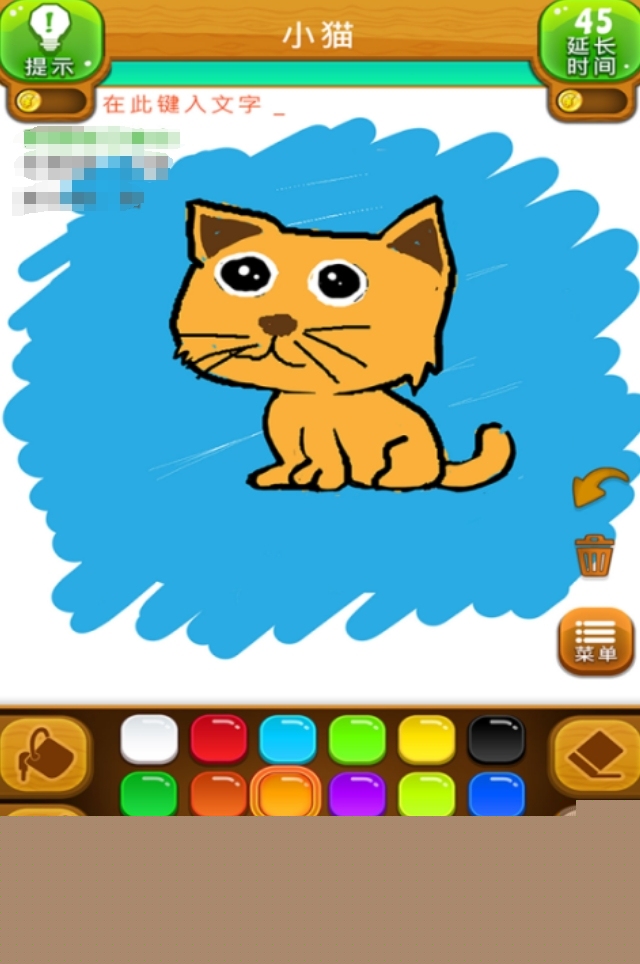The width and height of the screenshot is (640, 964).
Task: Pick the white color swatch
Action: [149, 740]
